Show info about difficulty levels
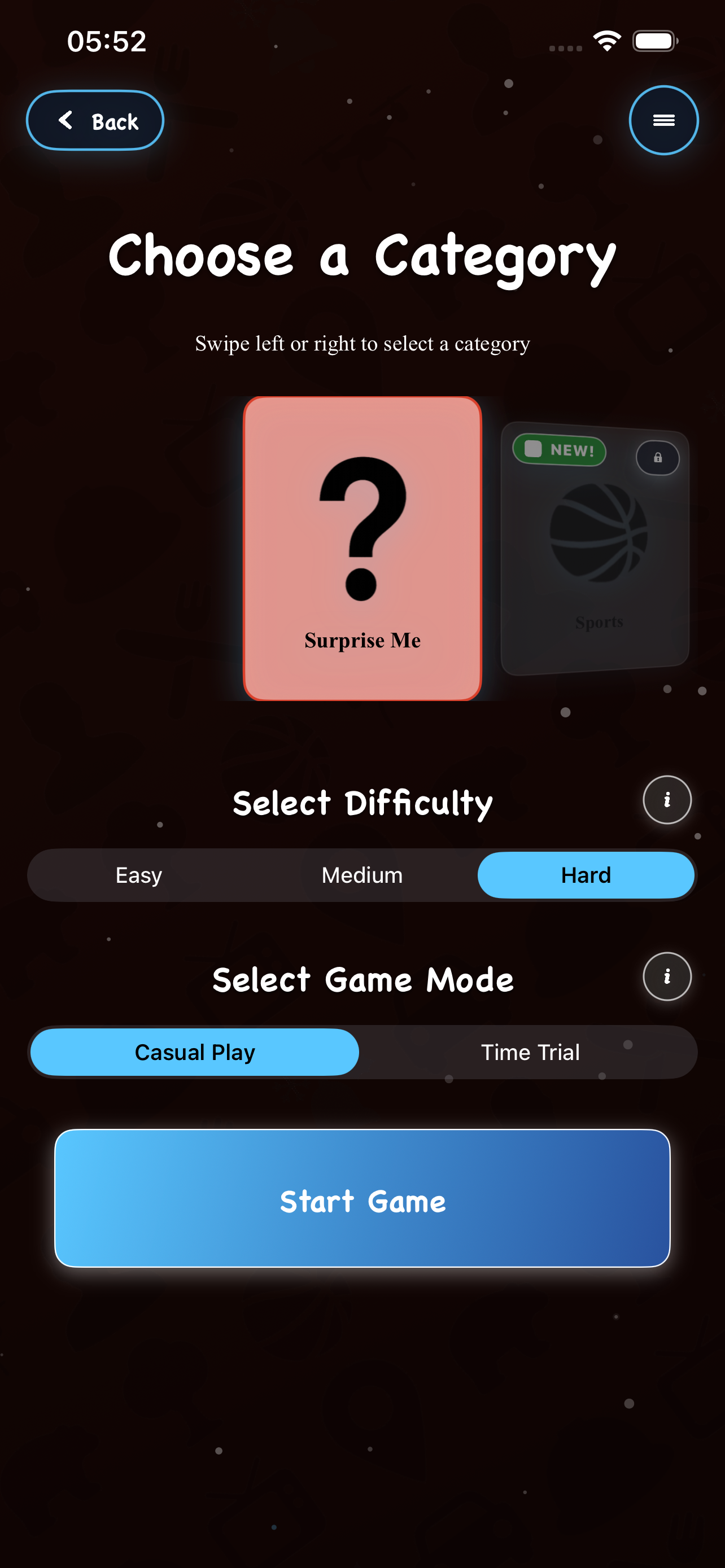725x1568 pixels. tap(667, 800)
